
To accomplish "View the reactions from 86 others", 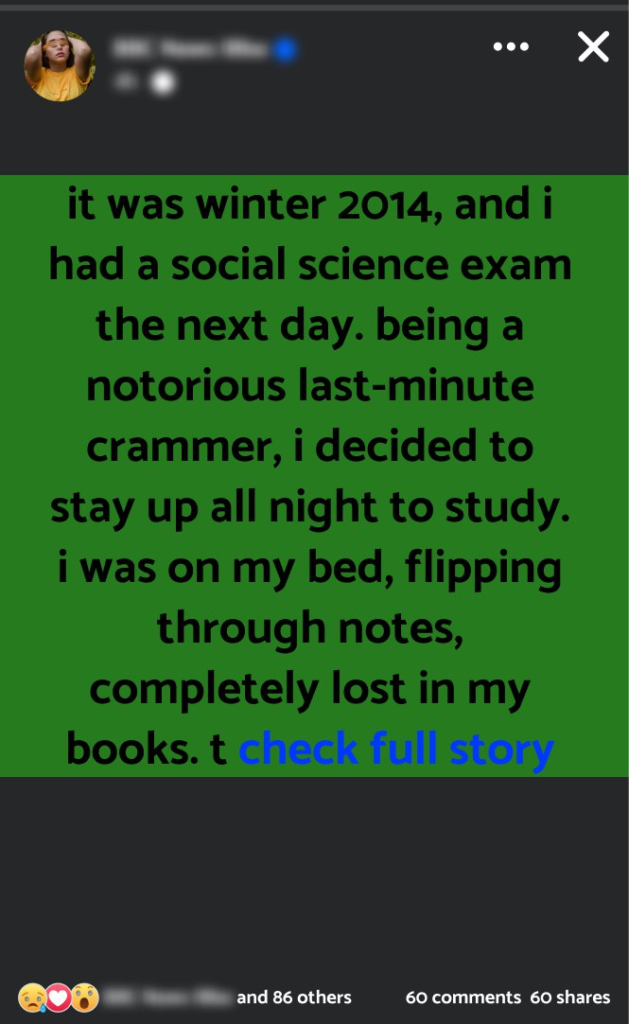I will (293, 997).
